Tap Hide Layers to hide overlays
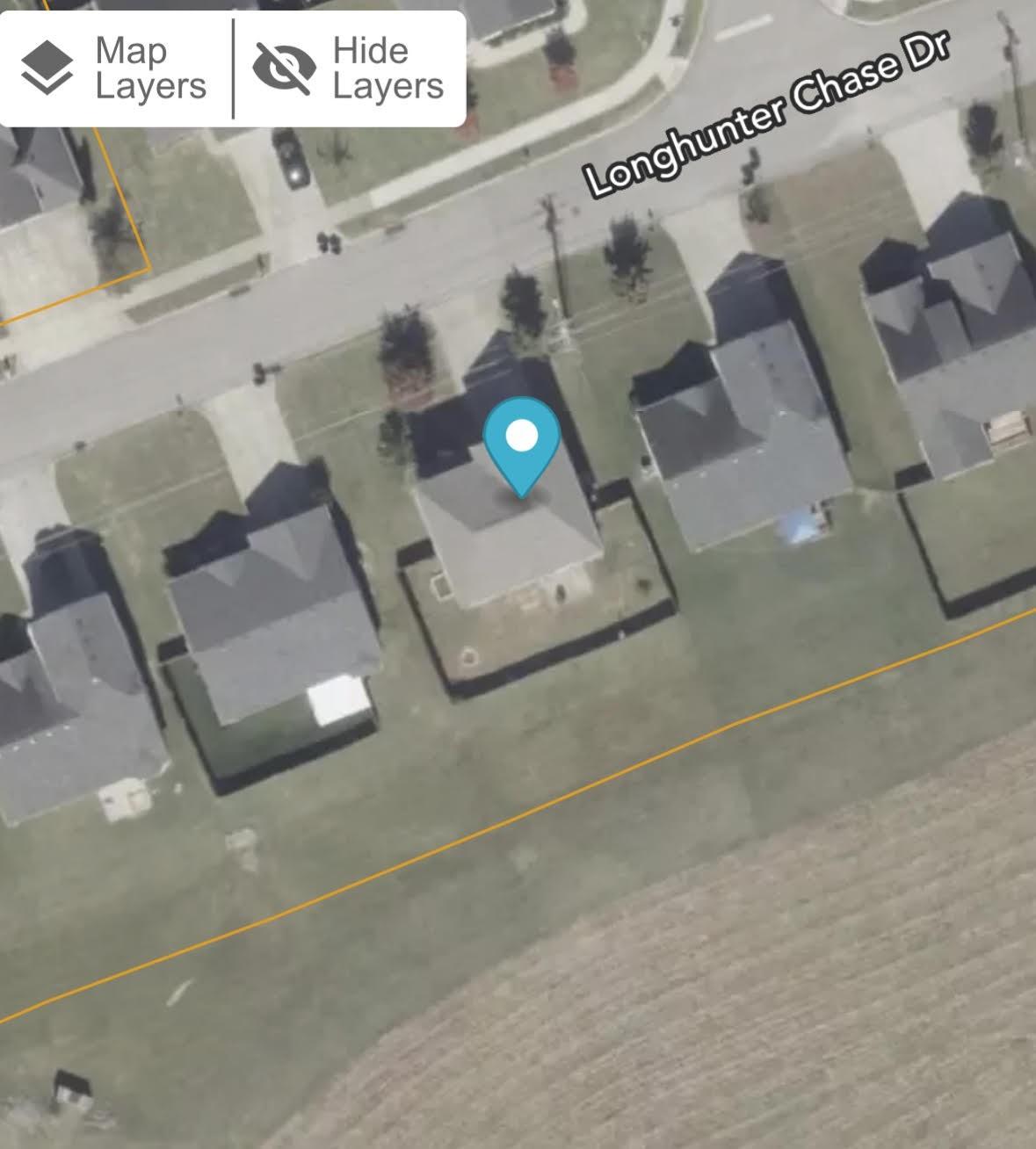The width and height of the screenshot is (1036, 1149). click(x=350, y=69)
